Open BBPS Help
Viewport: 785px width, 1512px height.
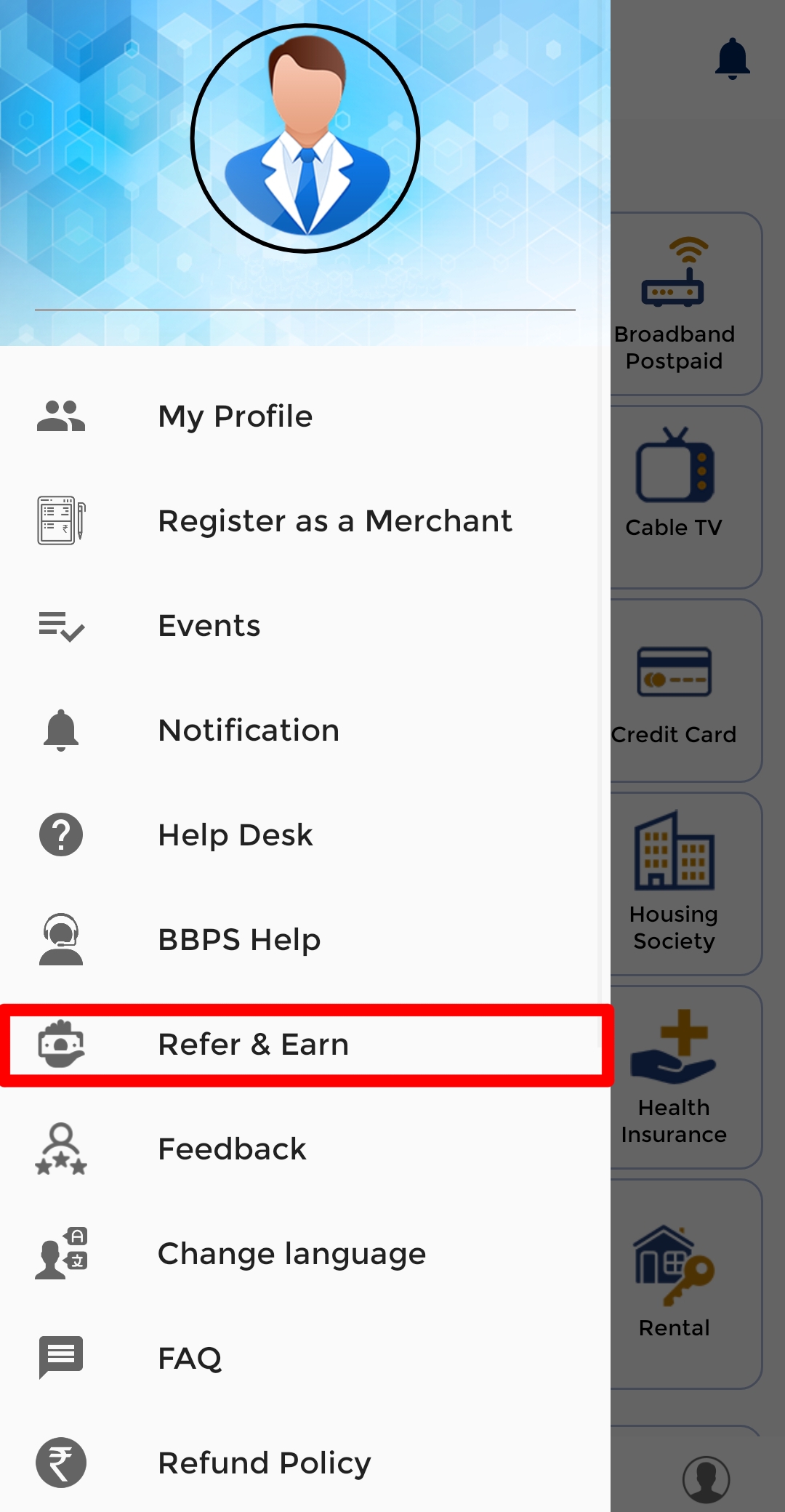tap(305, 940)
